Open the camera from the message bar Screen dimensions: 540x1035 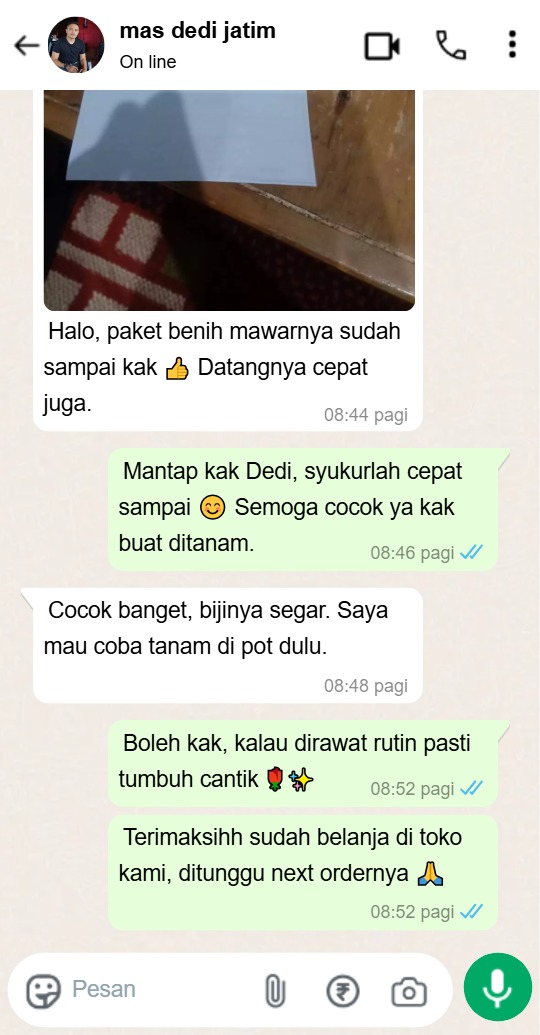(x=409, y=991)
